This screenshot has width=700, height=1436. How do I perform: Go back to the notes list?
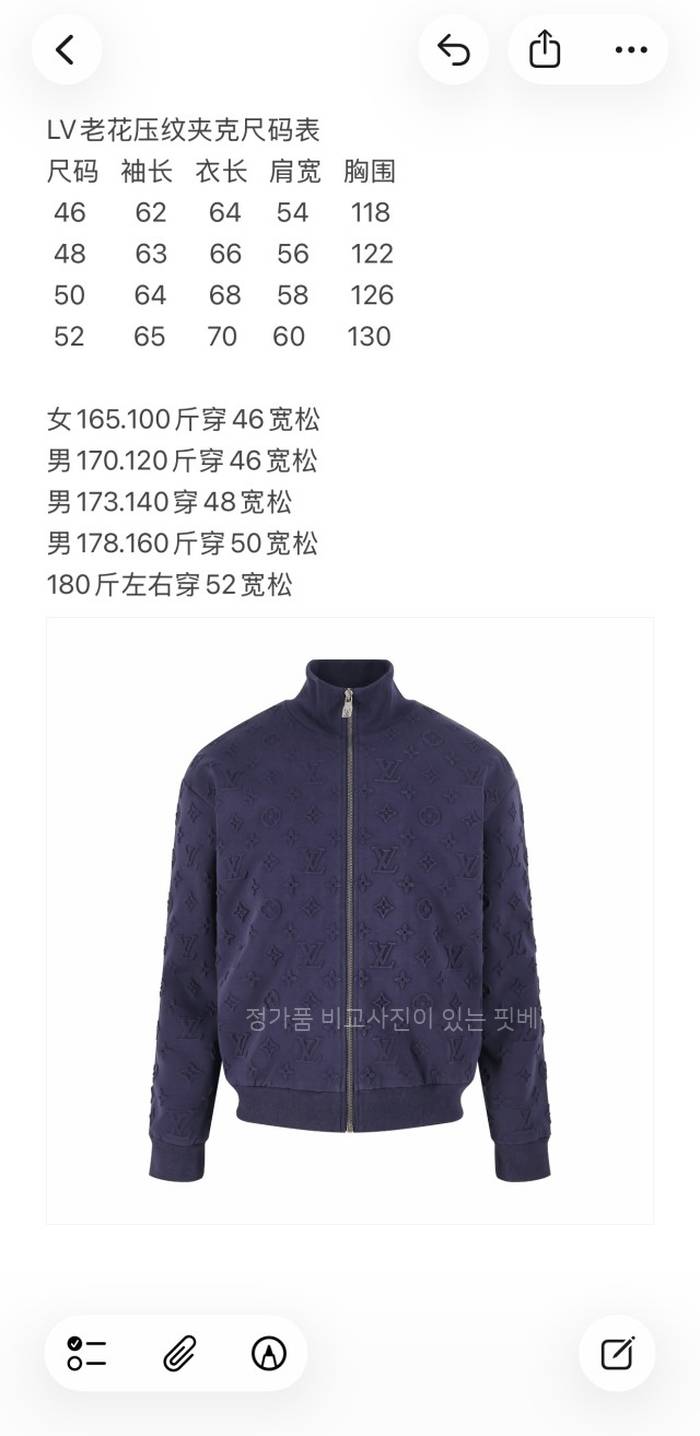(66, 49)
